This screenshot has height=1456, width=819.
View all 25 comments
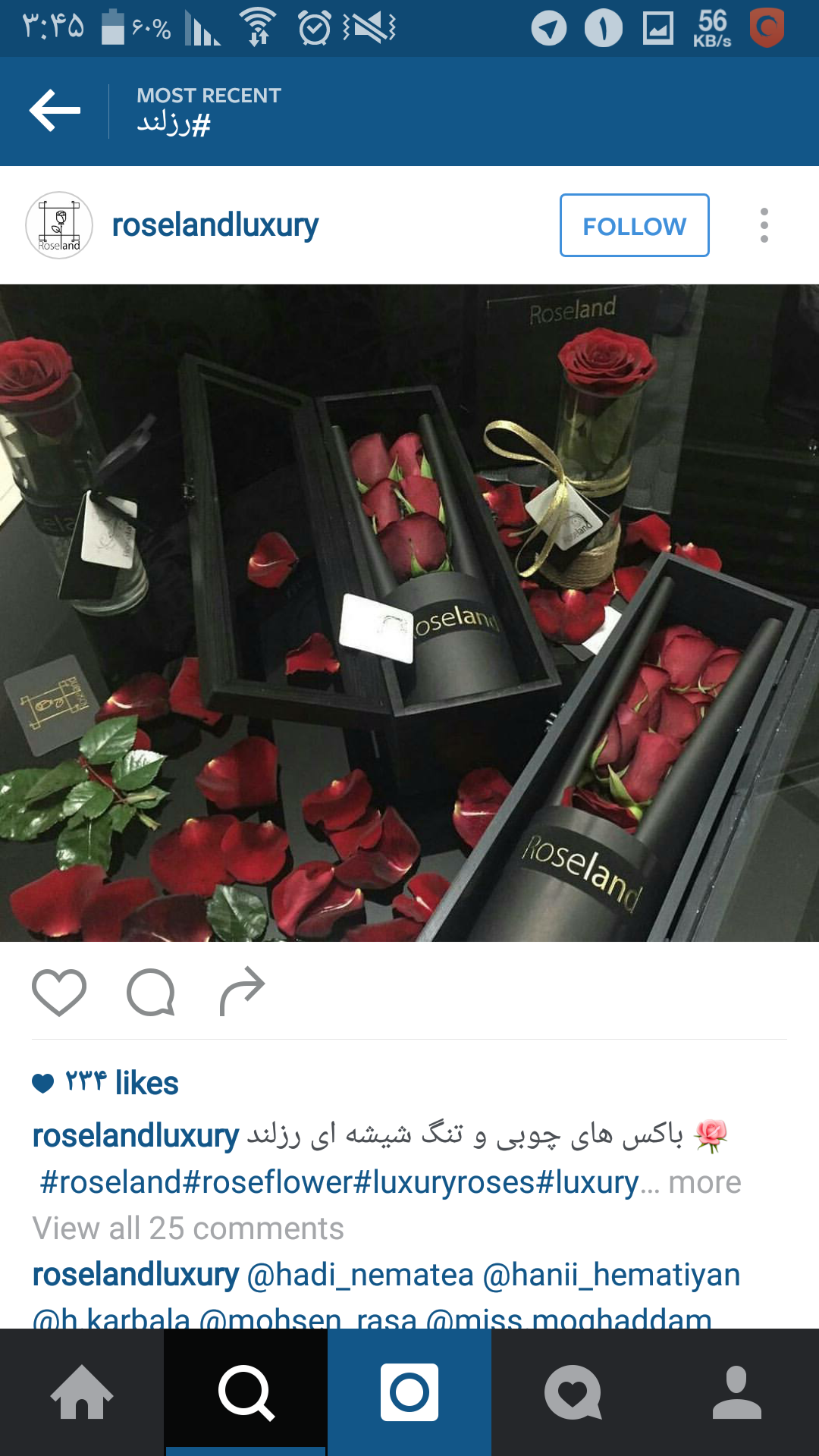[x=188, y=1228]
